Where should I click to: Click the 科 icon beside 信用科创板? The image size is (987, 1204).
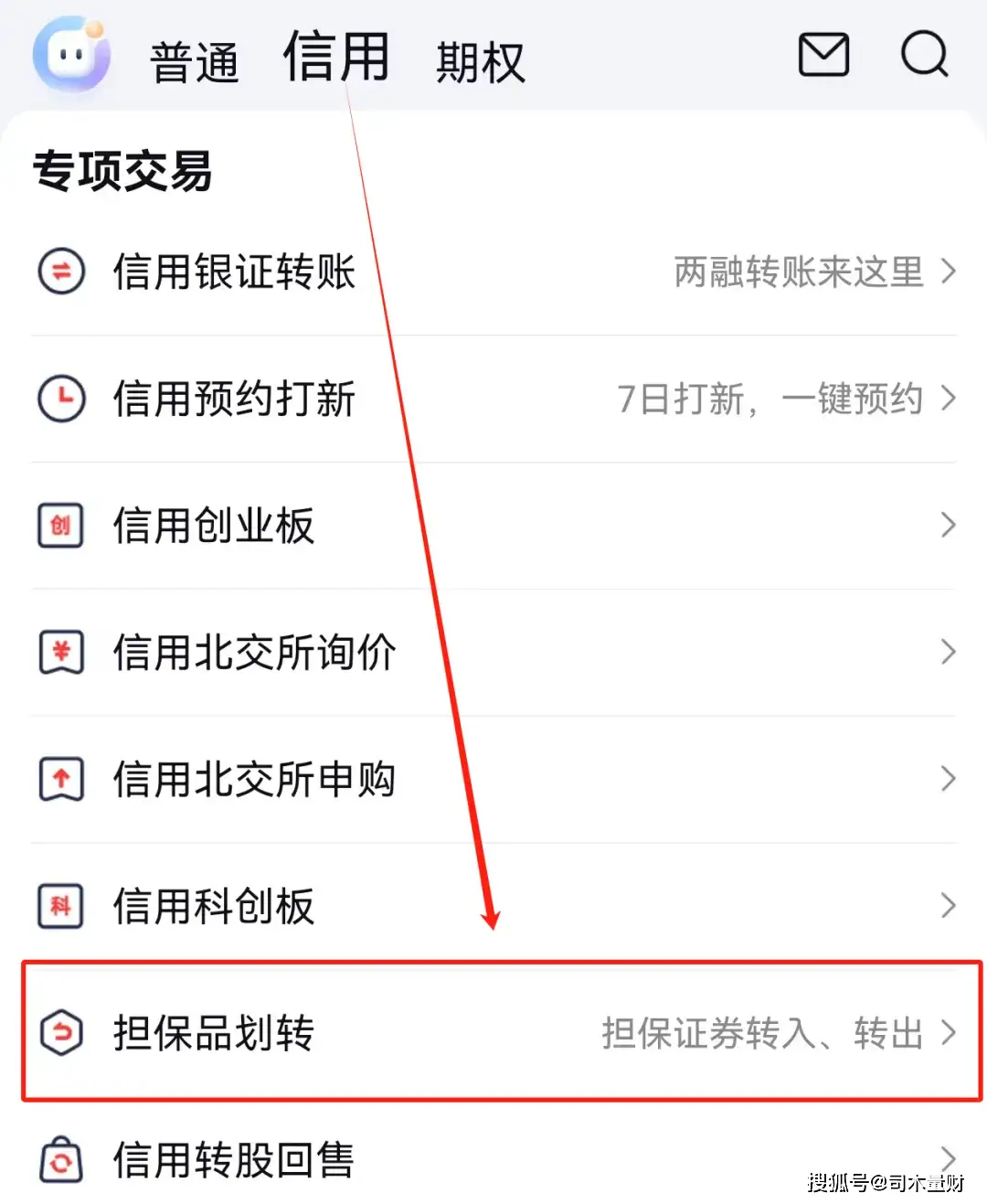[60, 906]
